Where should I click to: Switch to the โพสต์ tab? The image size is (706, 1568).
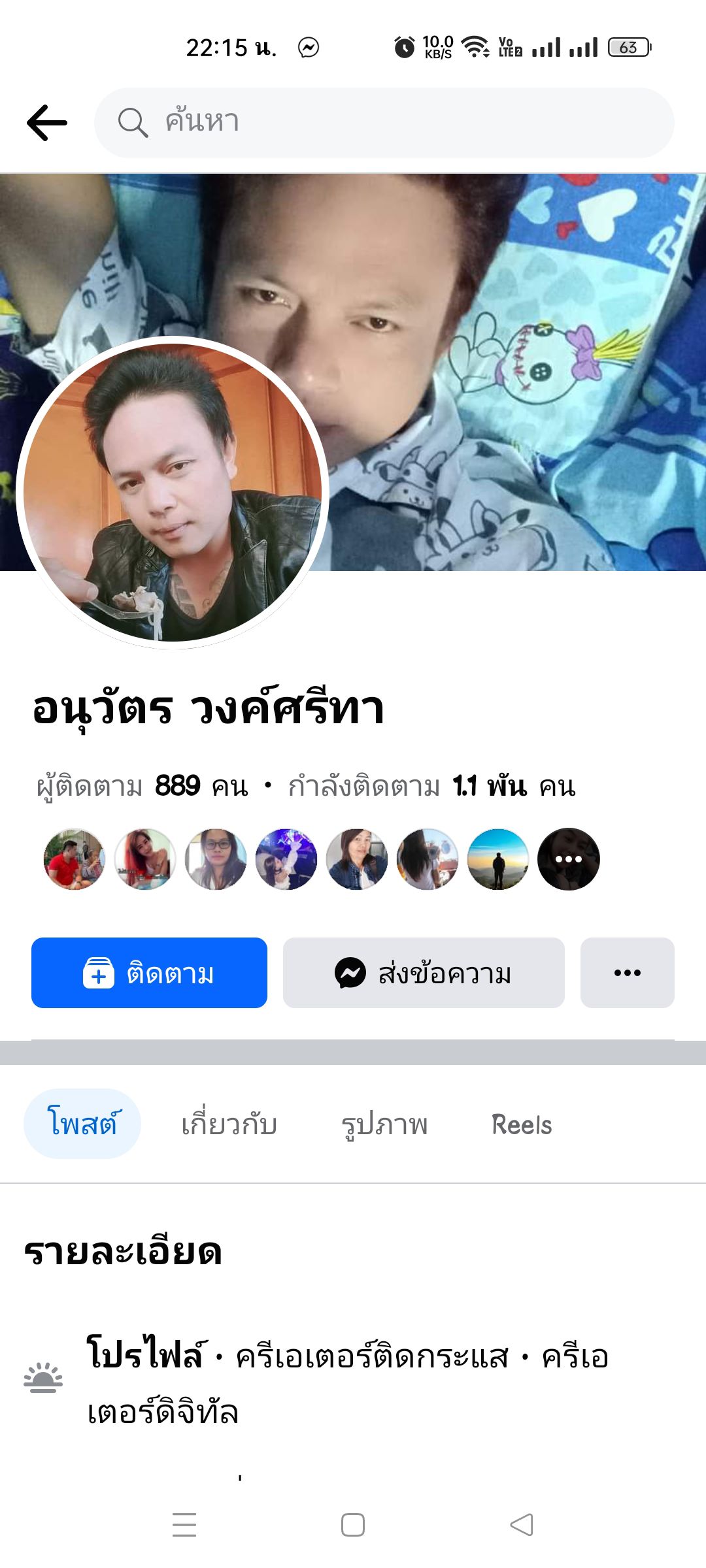click(x=82, y=1124)
